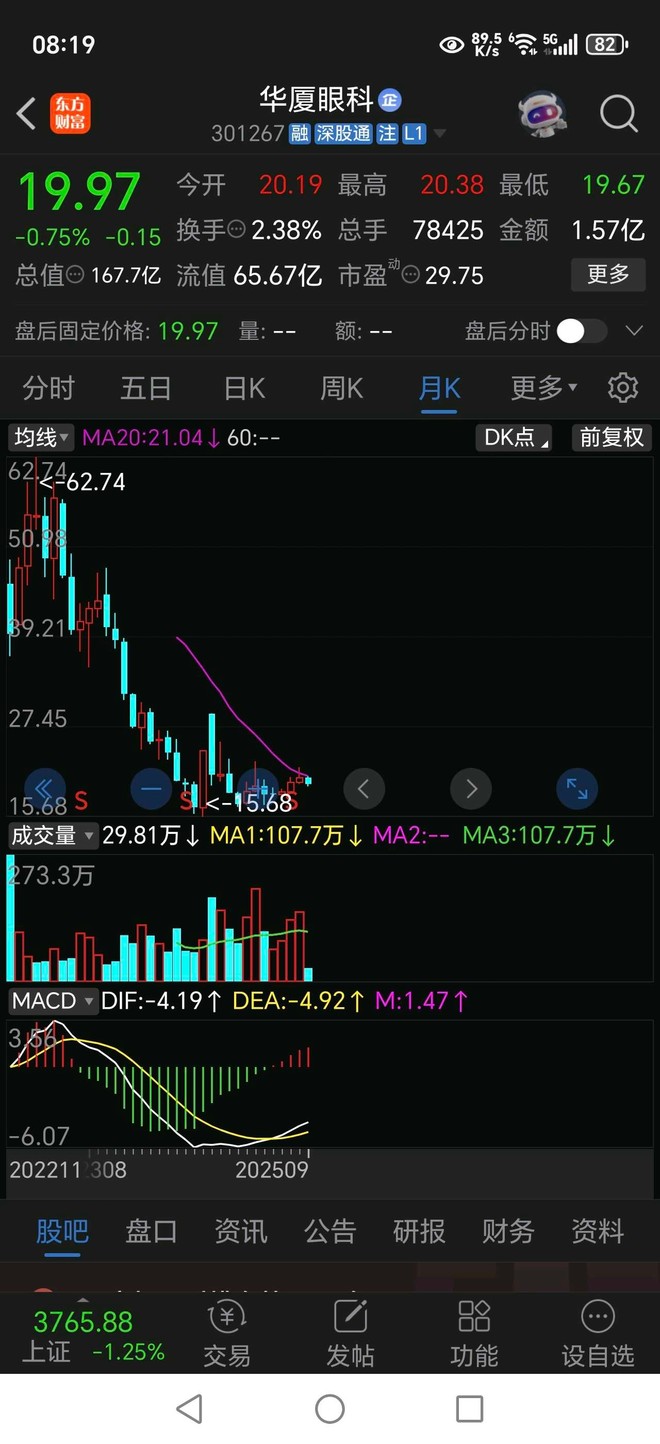Switch to the 五日 chart tab
660x1444 pixels.
pos(145,388)
